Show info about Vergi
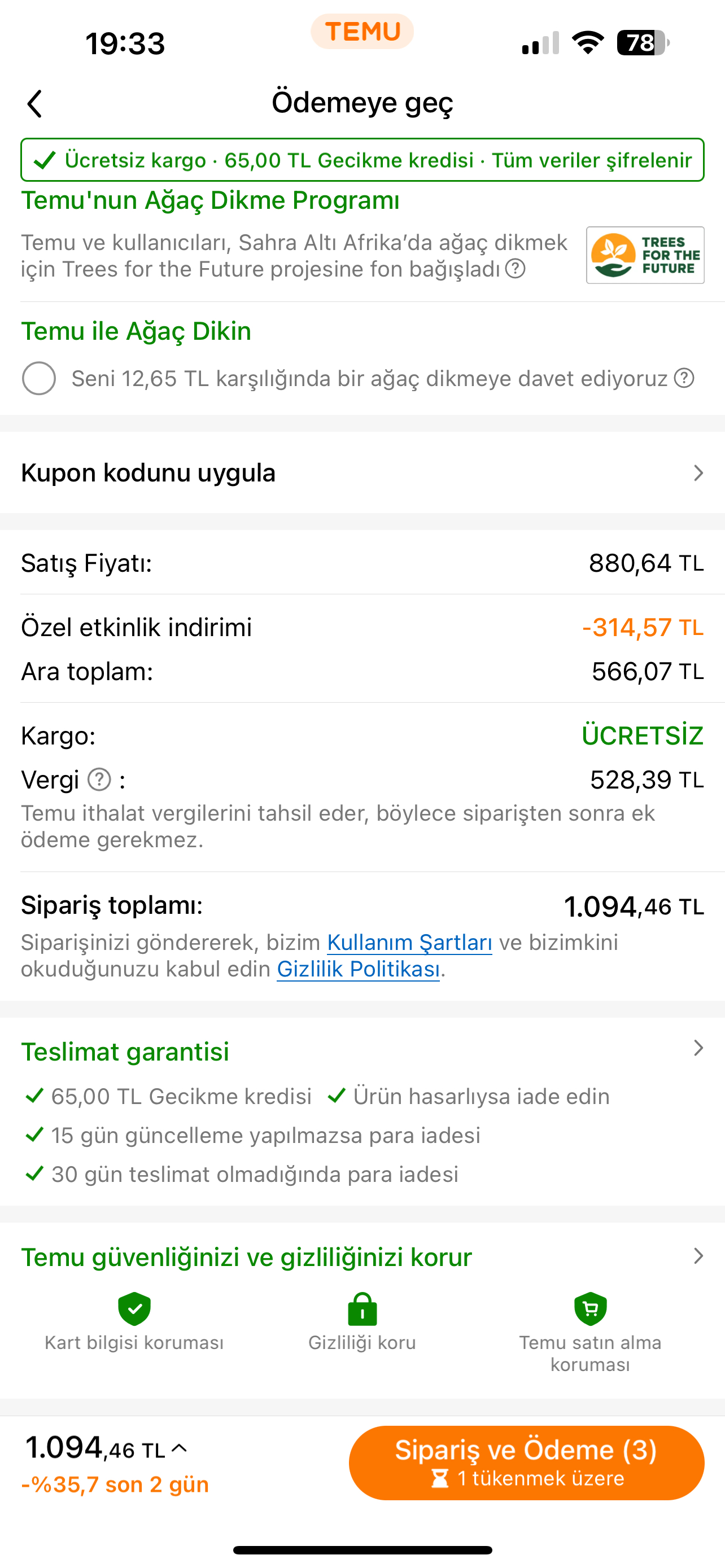 [99, 779]
